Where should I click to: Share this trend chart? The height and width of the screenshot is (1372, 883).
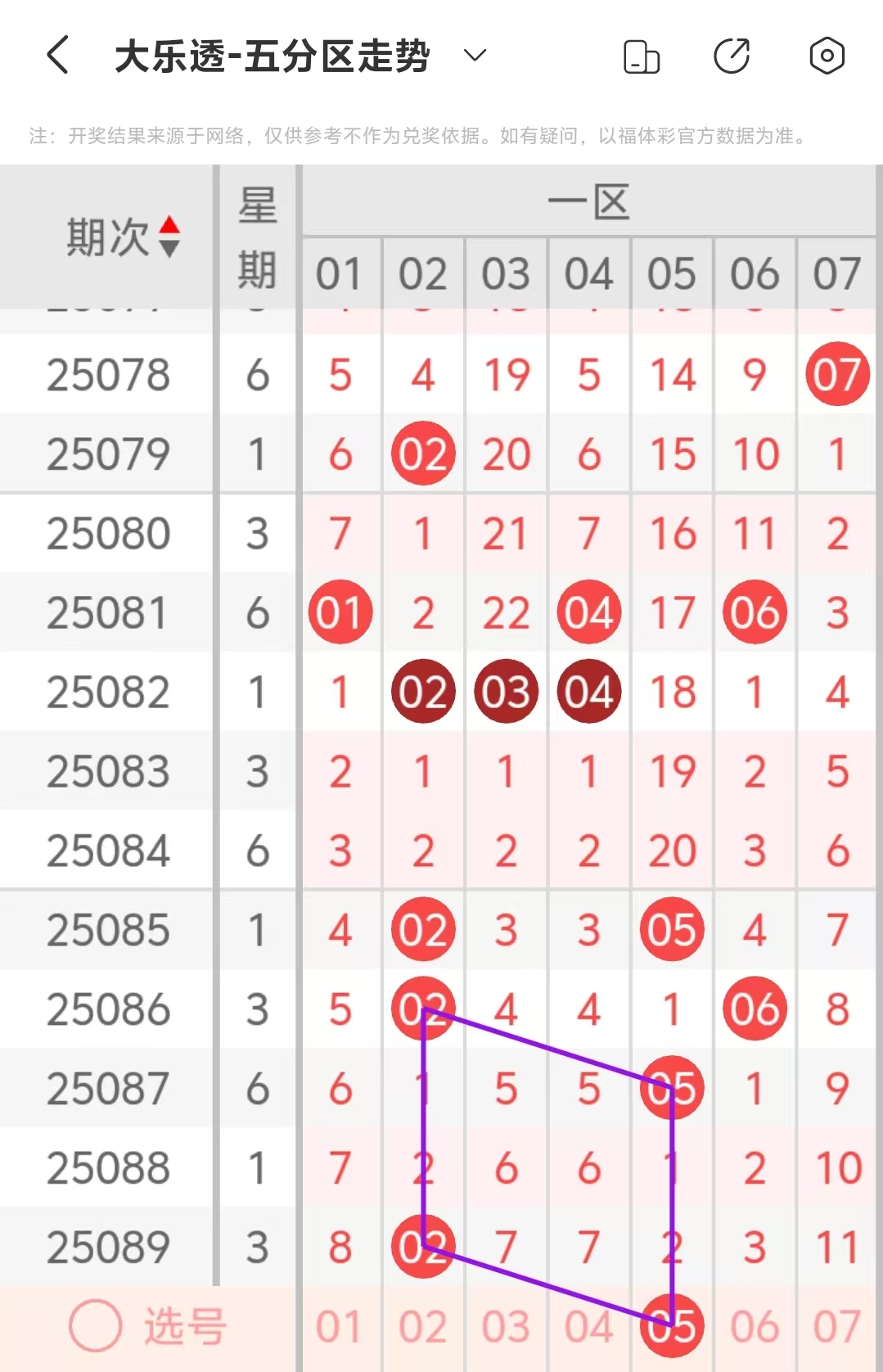[732, 56]
